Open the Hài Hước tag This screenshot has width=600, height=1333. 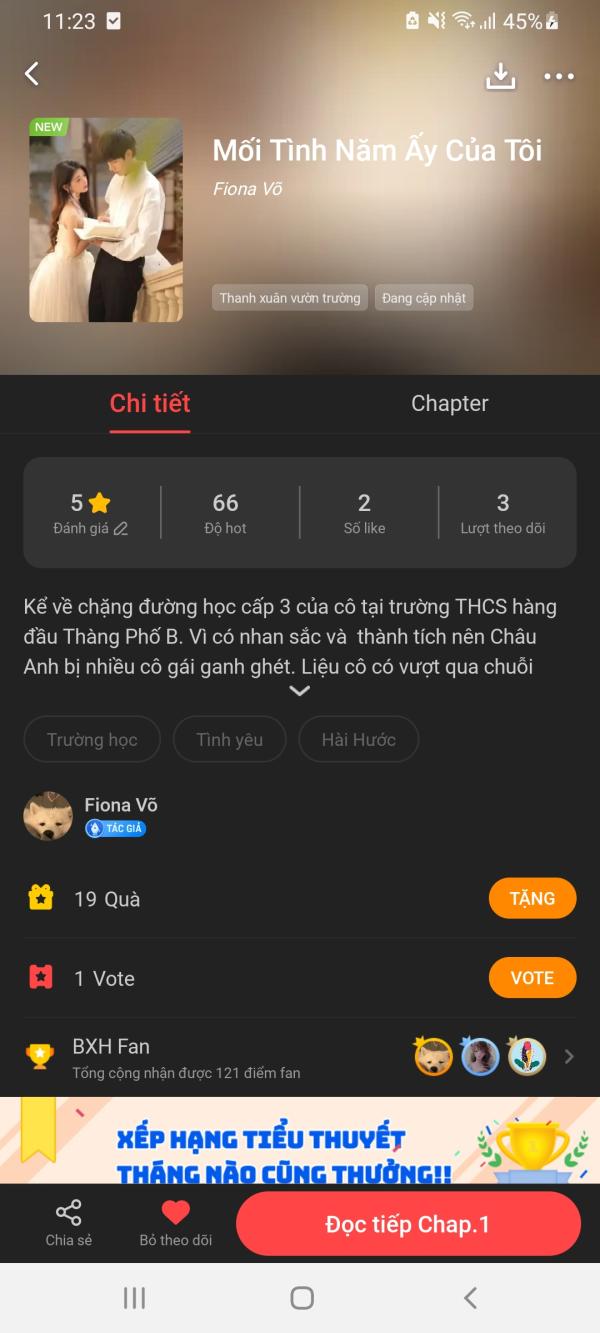pyautogui.click(x=358, y=740)
